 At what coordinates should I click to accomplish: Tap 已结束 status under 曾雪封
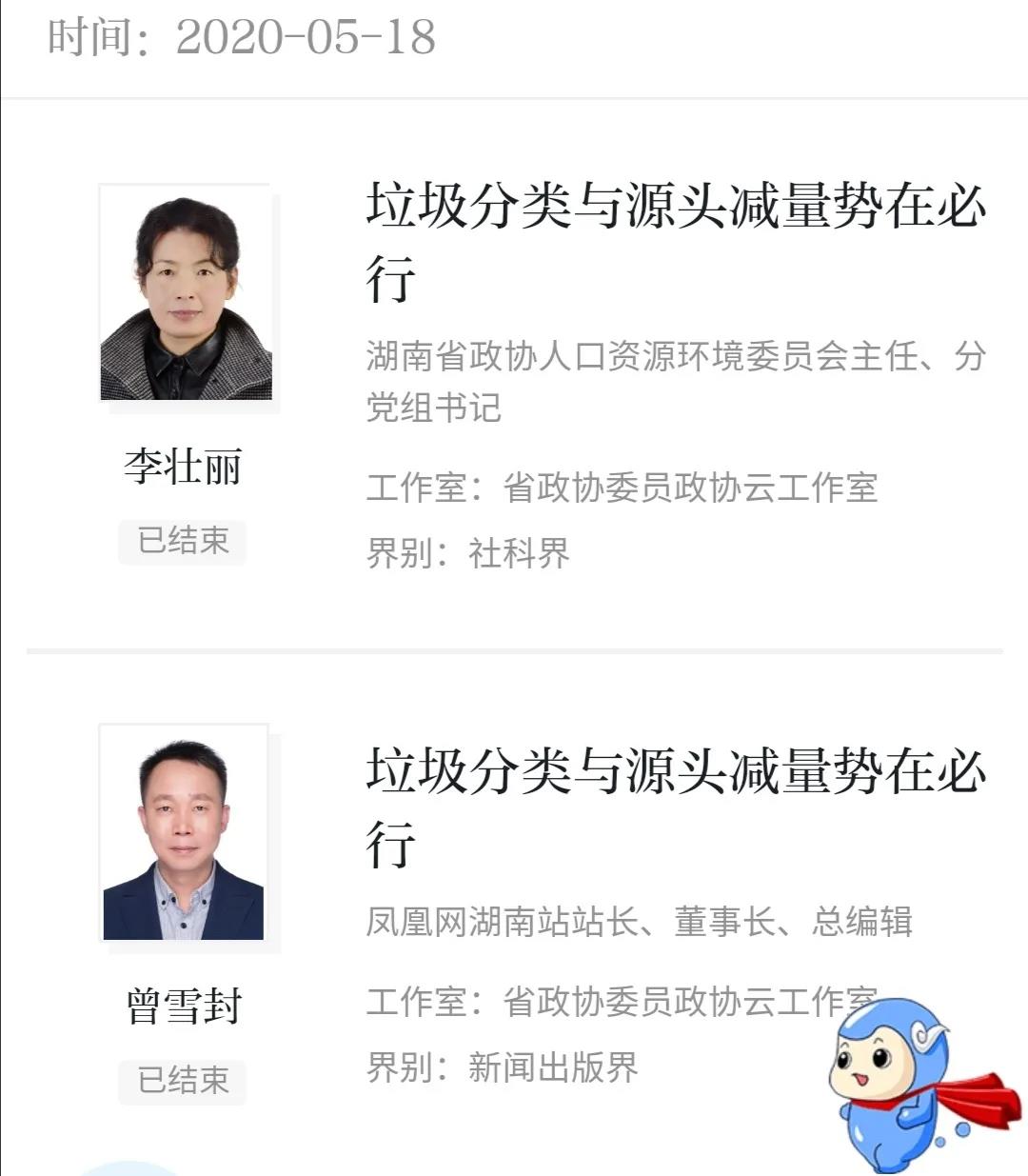pos(183,1081)
